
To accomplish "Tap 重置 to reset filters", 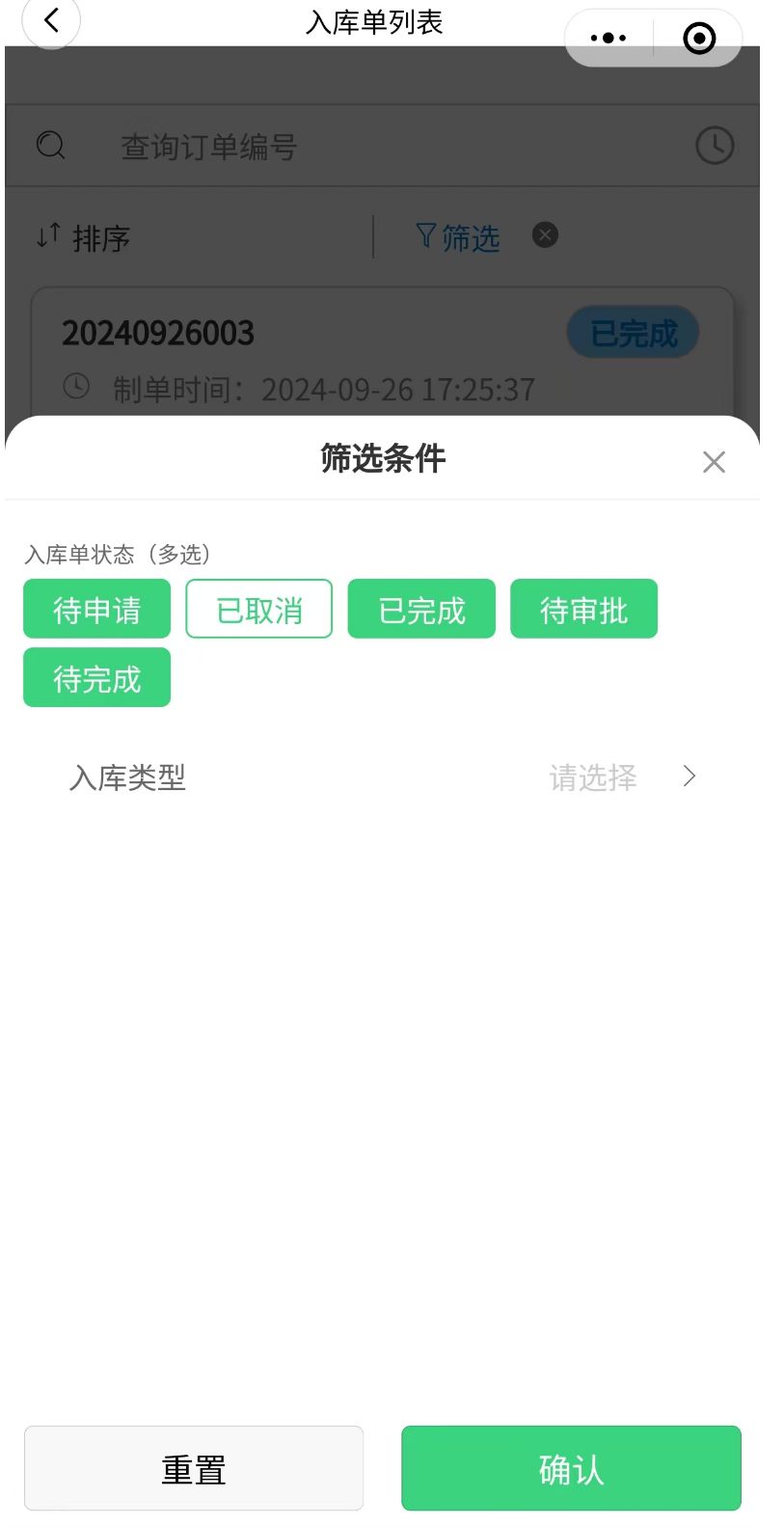I will [194, 1468].
